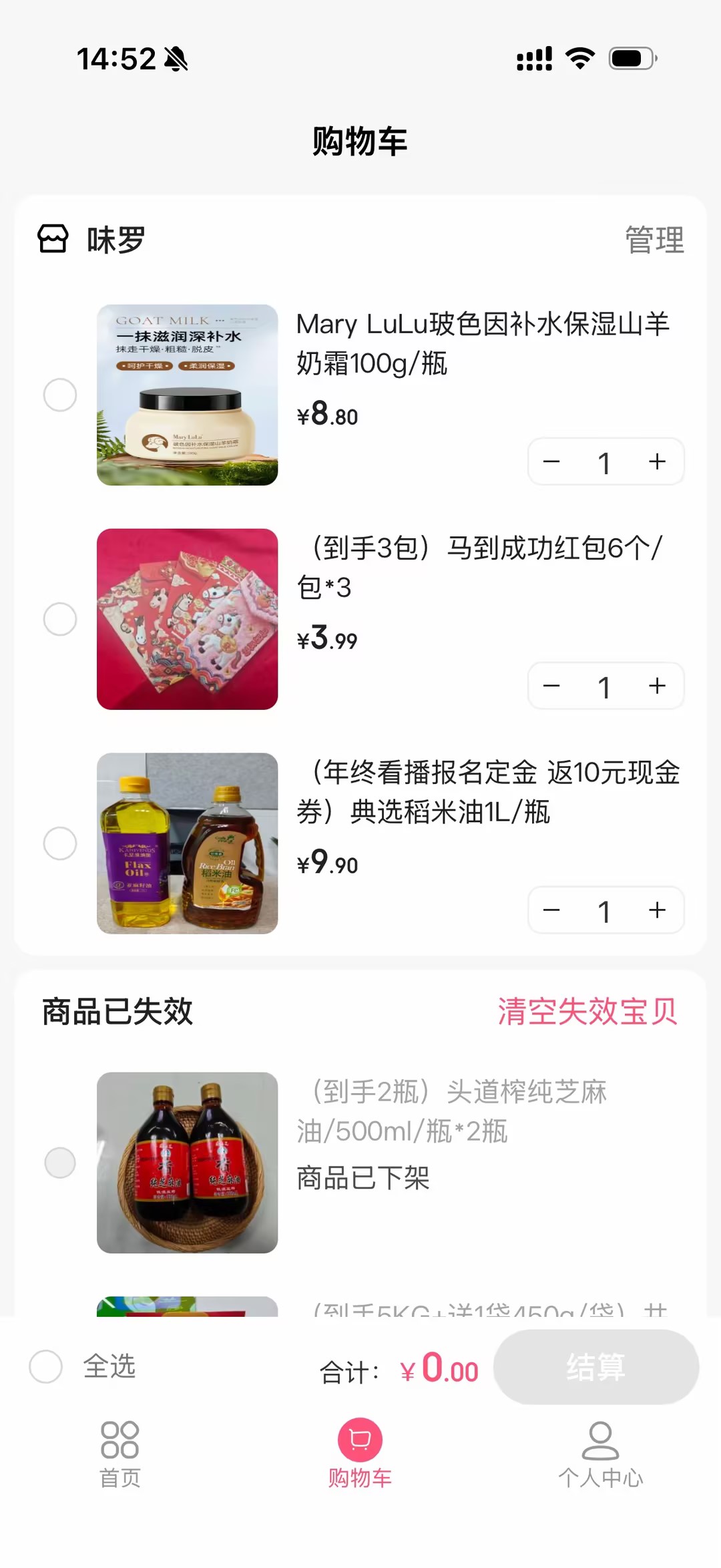The image size is (721, 1568).
Task: Increase quantity of Mary LuLu goat milk cream
Action: (x=658, y=461)
